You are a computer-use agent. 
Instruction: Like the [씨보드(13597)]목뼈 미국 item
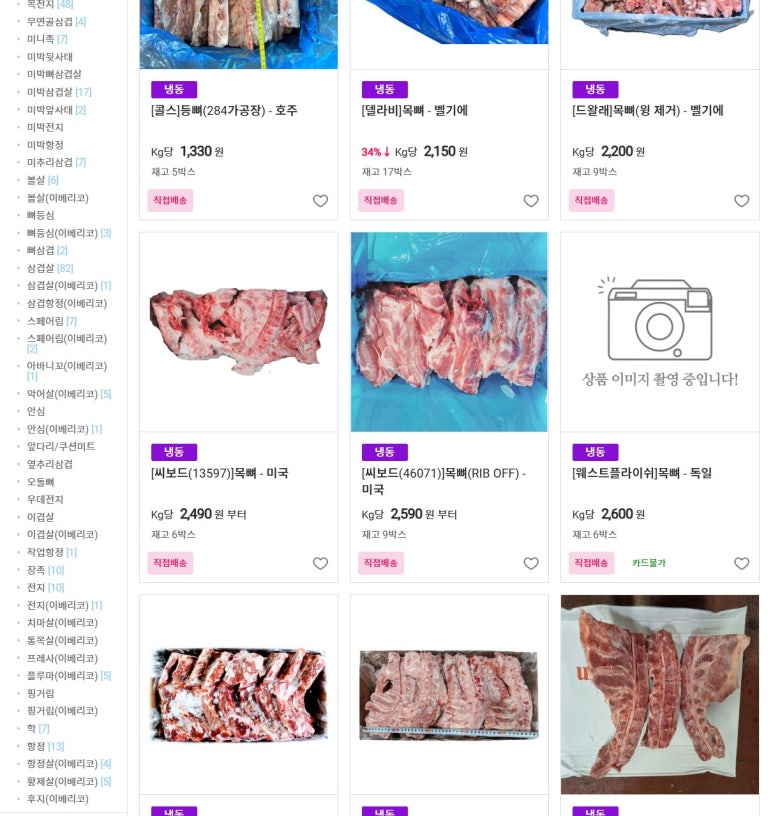(x=320, y=564)
